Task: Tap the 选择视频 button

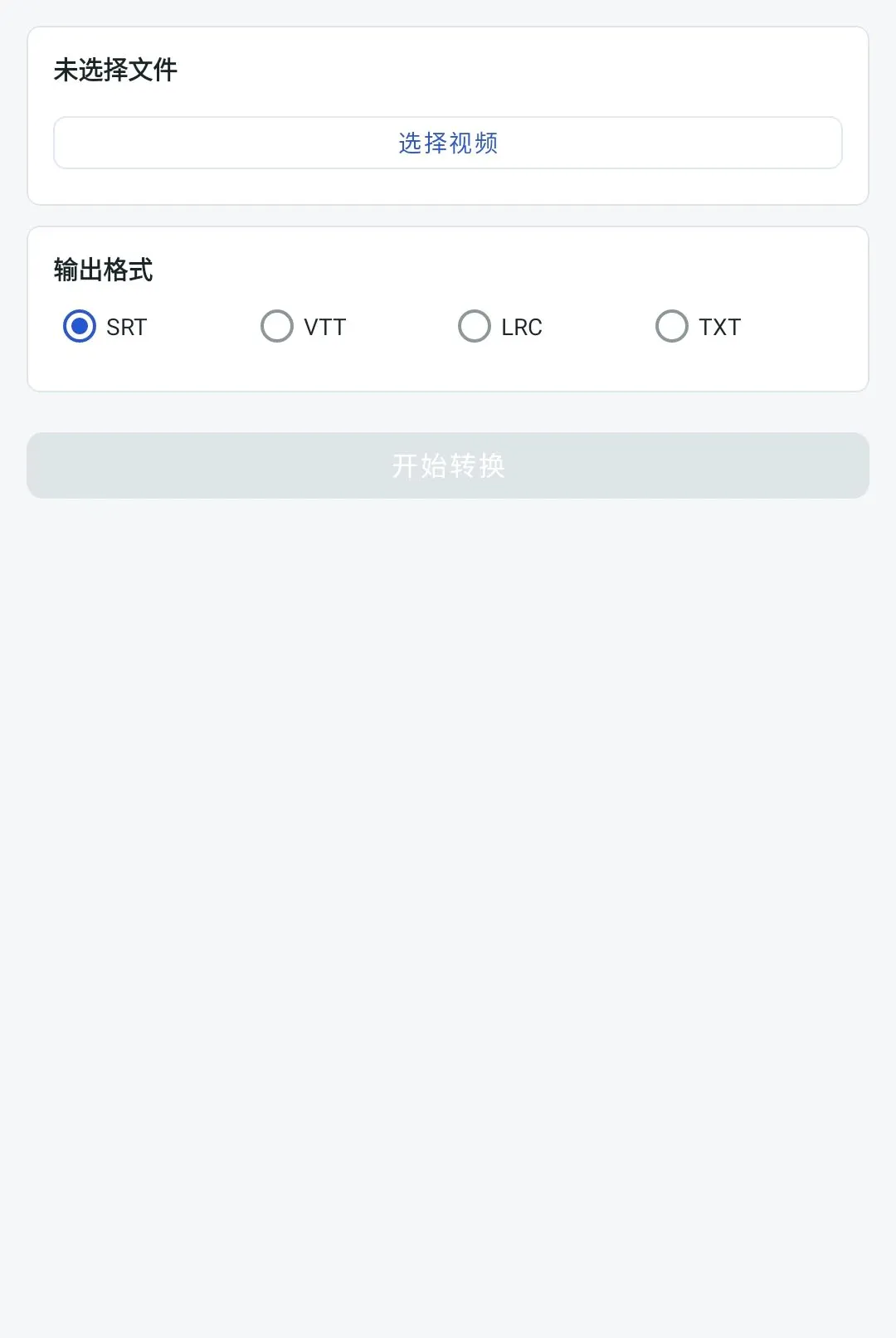Action: click(x=448, y=143)
